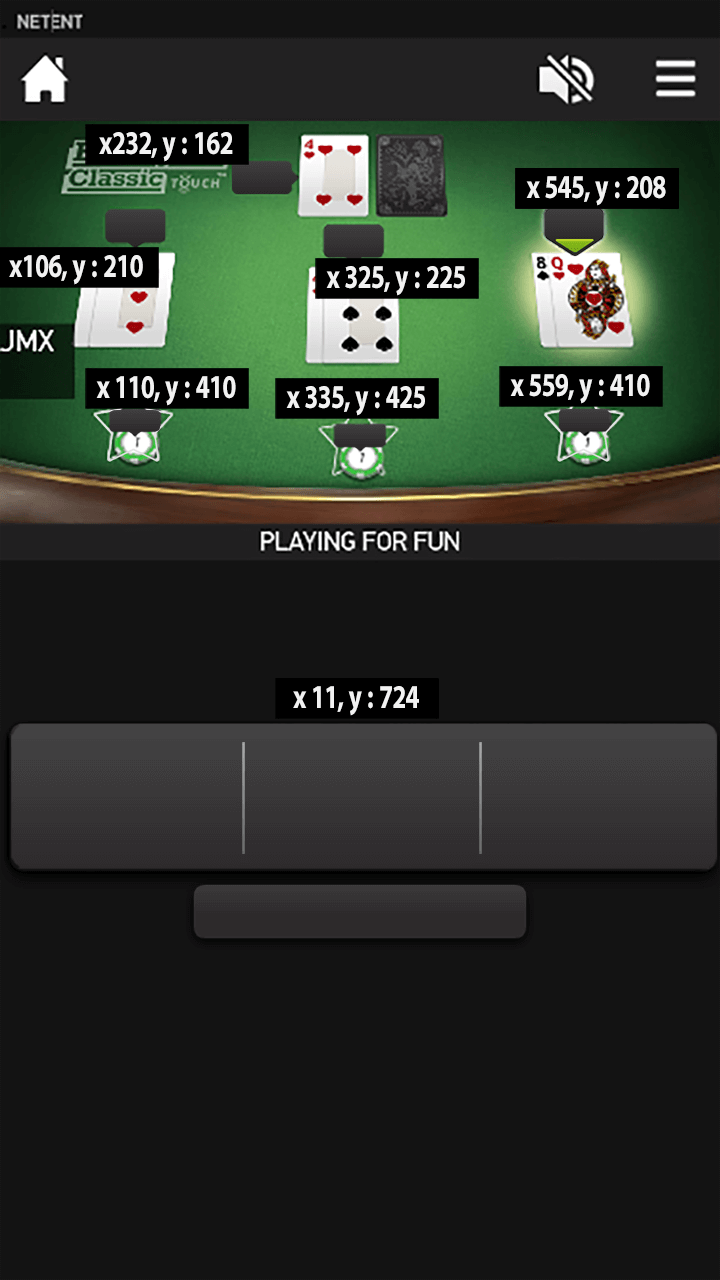The width and height of the screenshot is (720, 1280).
Task: Go to the home screen icon
Action: [x=45, y=79]
